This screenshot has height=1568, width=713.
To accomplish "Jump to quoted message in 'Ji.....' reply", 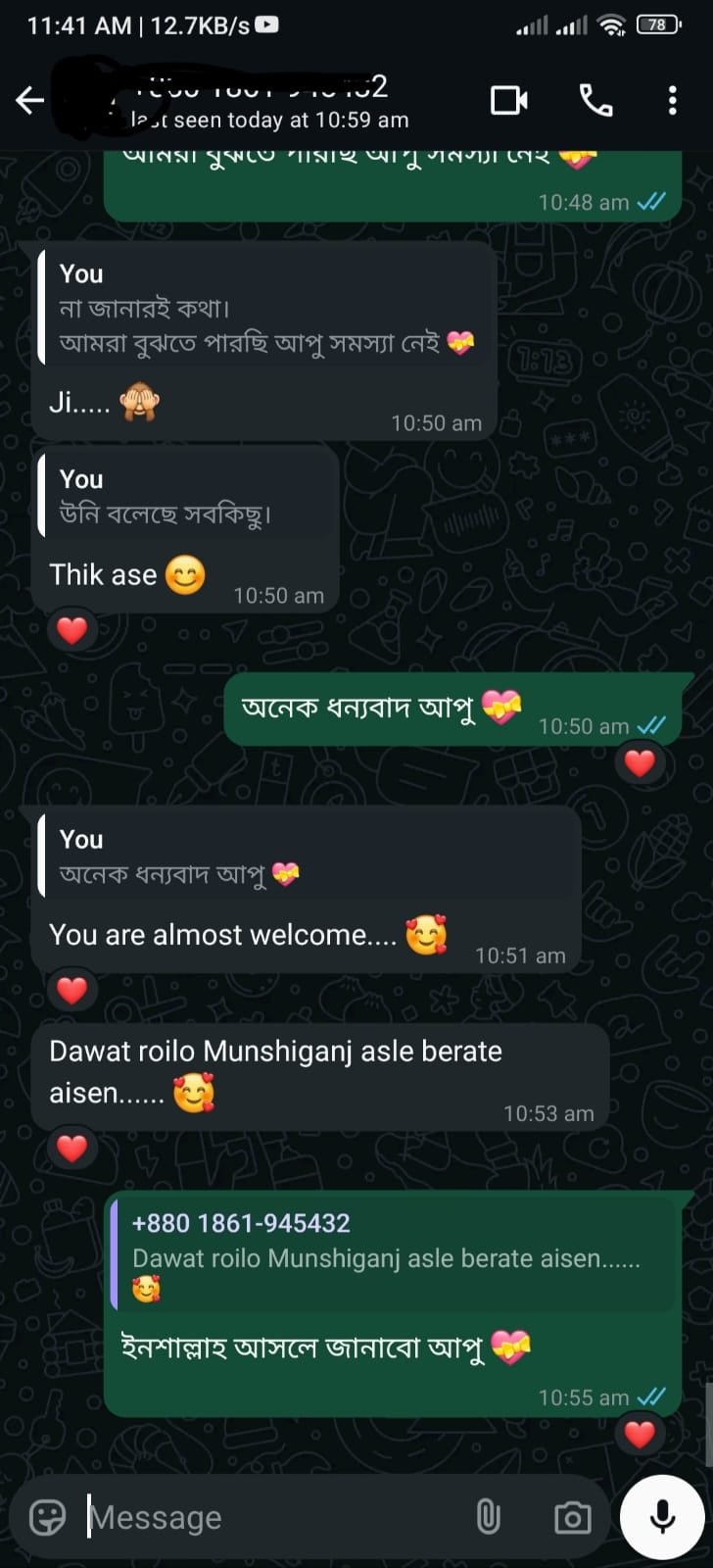I will [264, 309].
